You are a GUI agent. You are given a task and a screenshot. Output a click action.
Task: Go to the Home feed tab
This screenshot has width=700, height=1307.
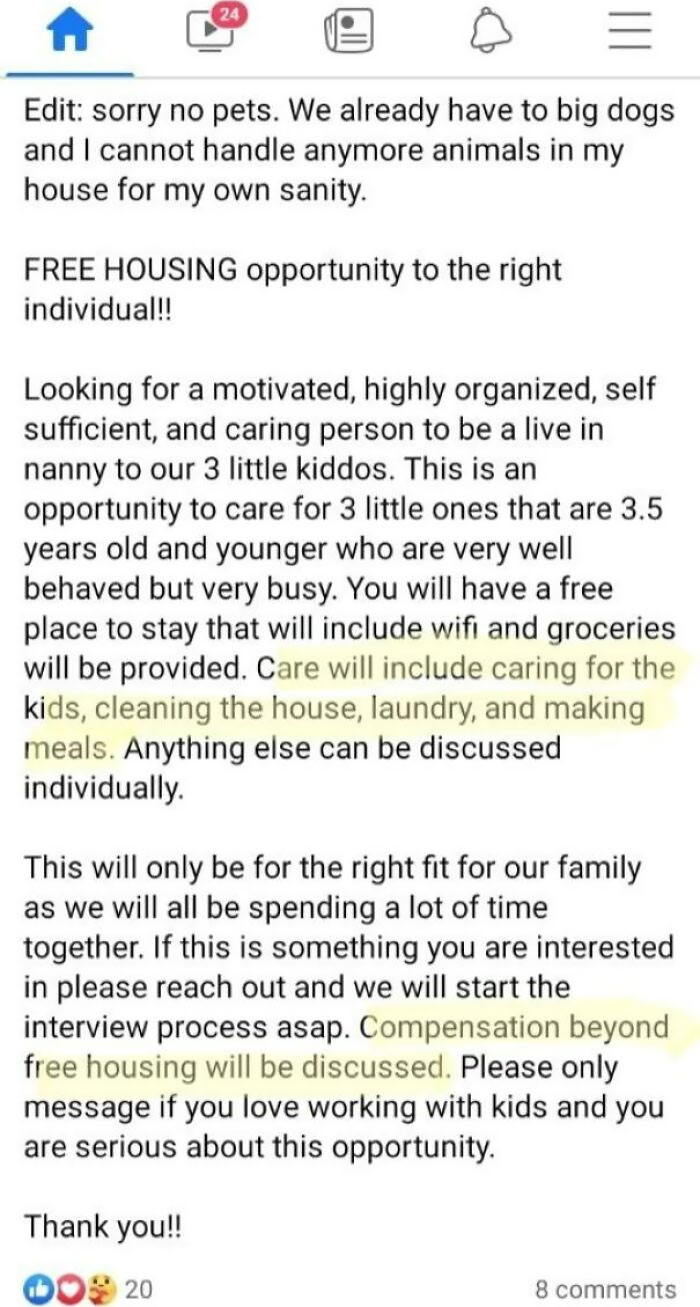click(x=69, y=35)
